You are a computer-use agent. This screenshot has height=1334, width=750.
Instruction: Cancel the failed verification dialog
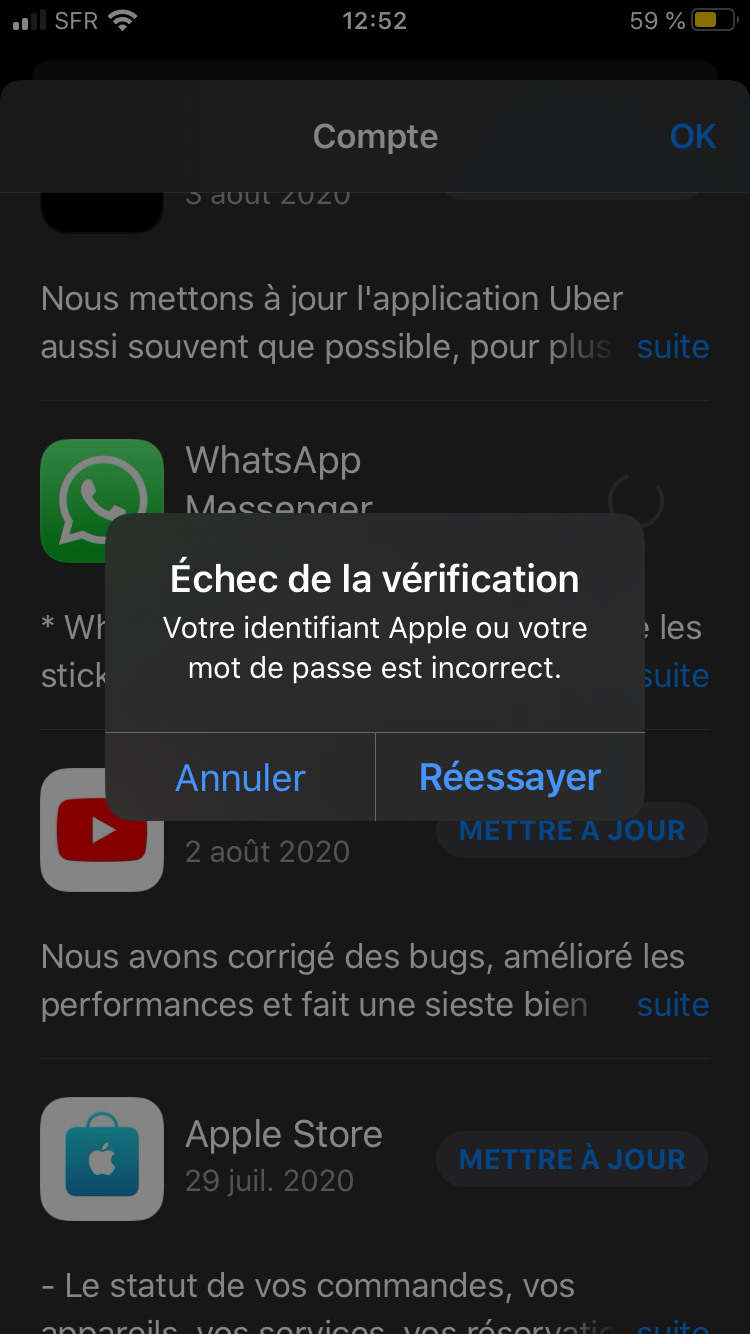(x=240, y=777)
